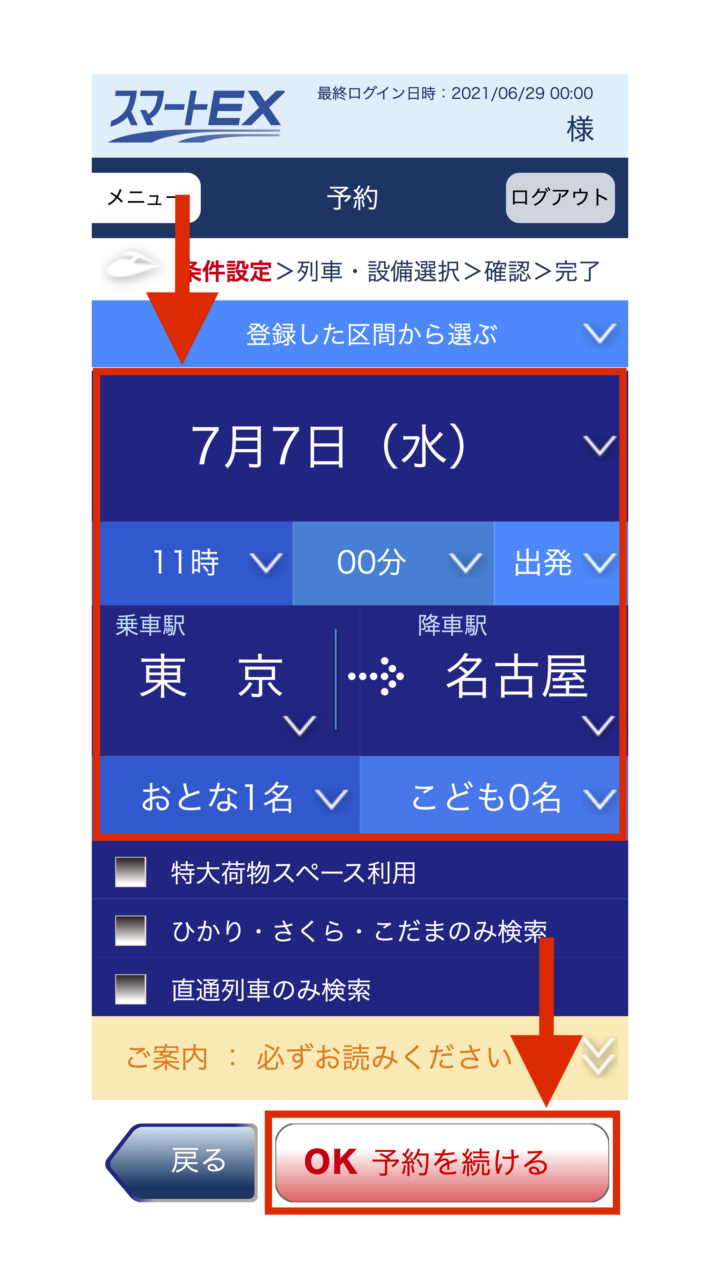Check ひかり・さくら・こだまのみ検索
This screenshot has height=1279, width=720.
point(131,931)
